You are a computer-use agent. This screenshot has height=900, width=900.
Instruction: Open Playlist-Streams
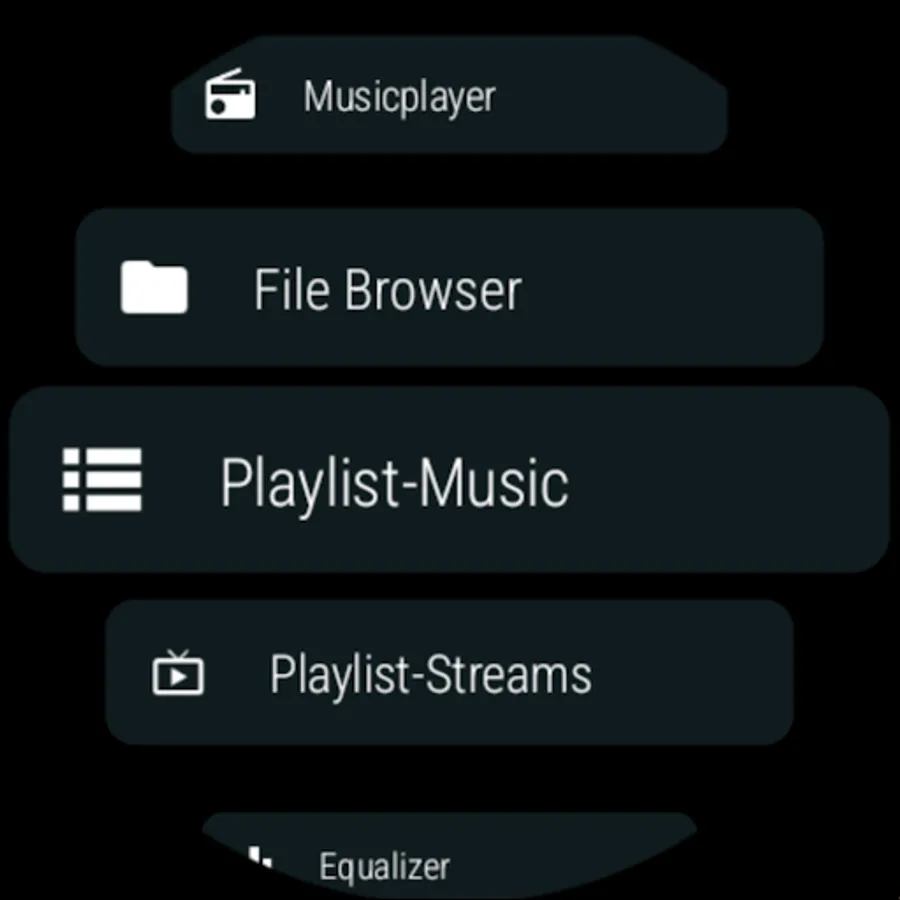pos(449,673)
